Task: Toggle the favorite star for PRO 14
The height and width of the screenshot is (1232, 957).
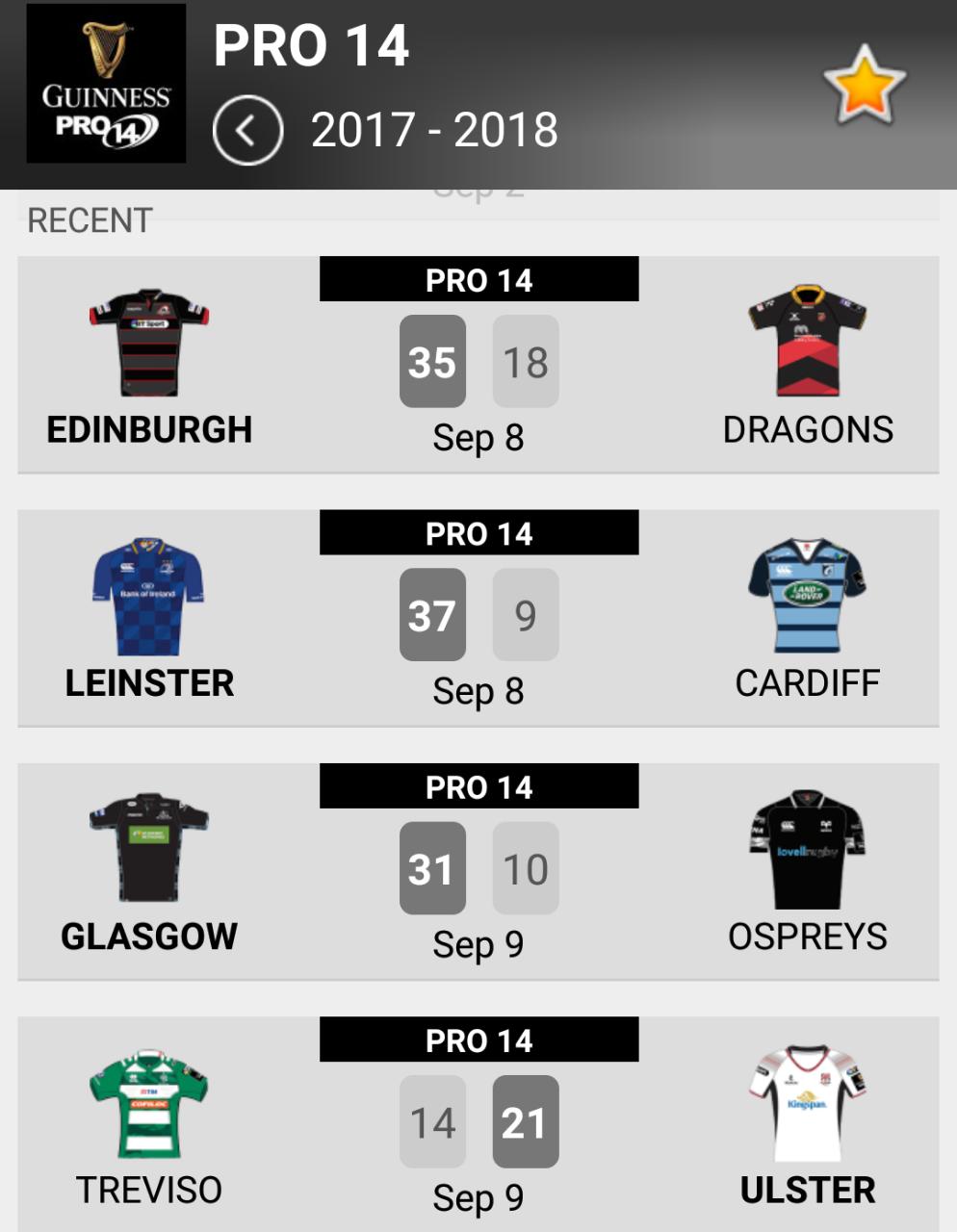Action: click(864, 86)
